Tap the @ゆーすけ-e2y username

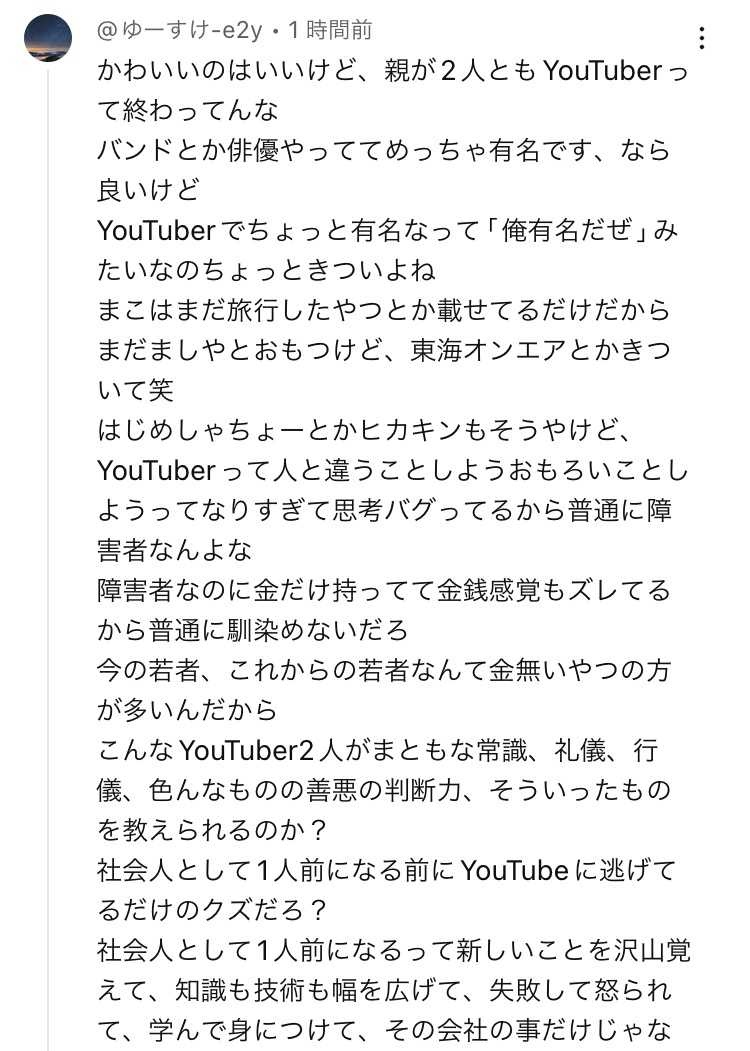(x=181, y=30)
